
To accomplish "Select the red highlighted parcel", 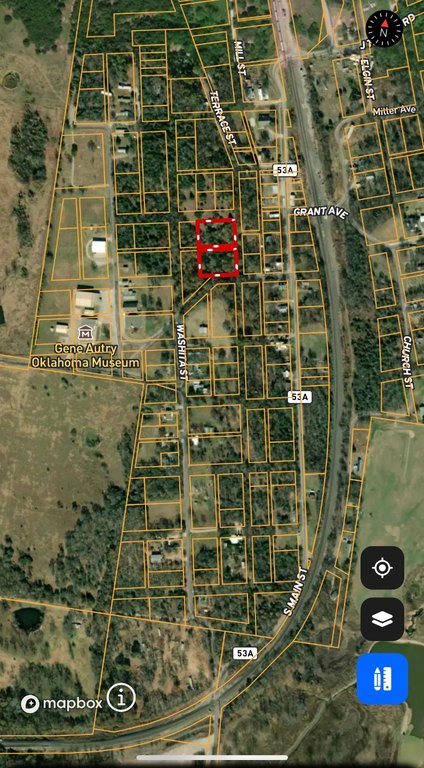I will click(x=217, y=248).
